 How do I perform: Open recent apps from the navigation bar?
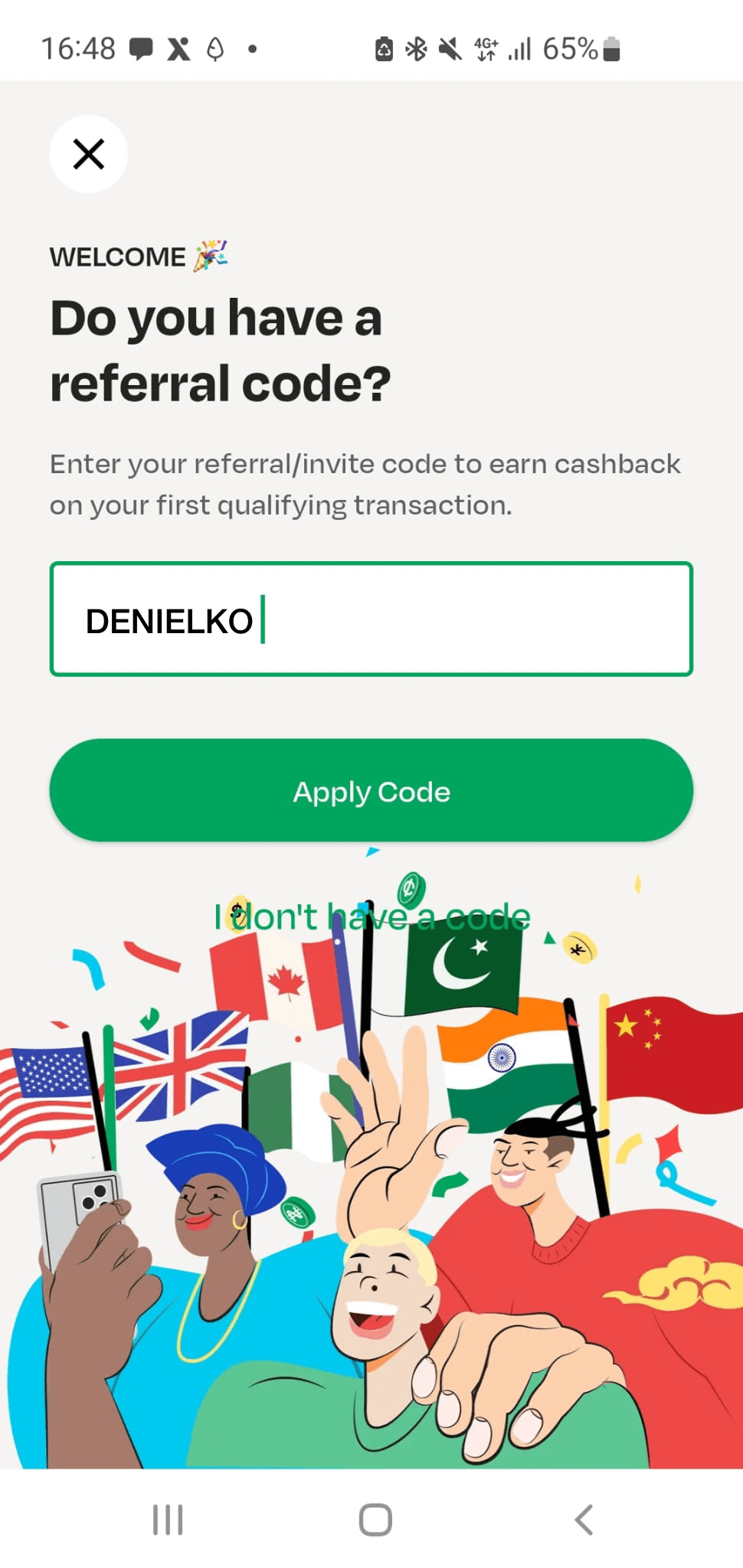(167, 1520)
